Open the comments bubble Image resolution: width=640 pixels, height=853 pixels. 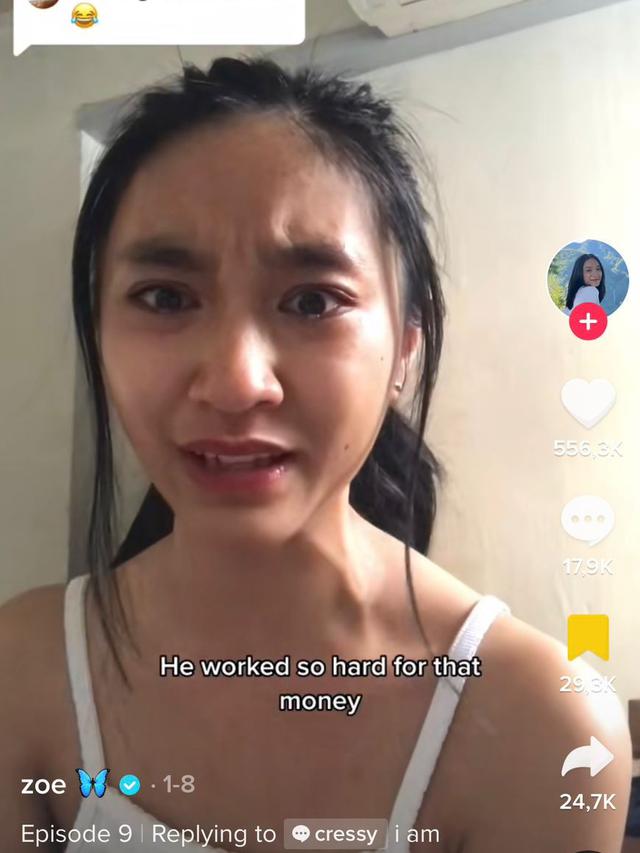(x=588, y=520)
